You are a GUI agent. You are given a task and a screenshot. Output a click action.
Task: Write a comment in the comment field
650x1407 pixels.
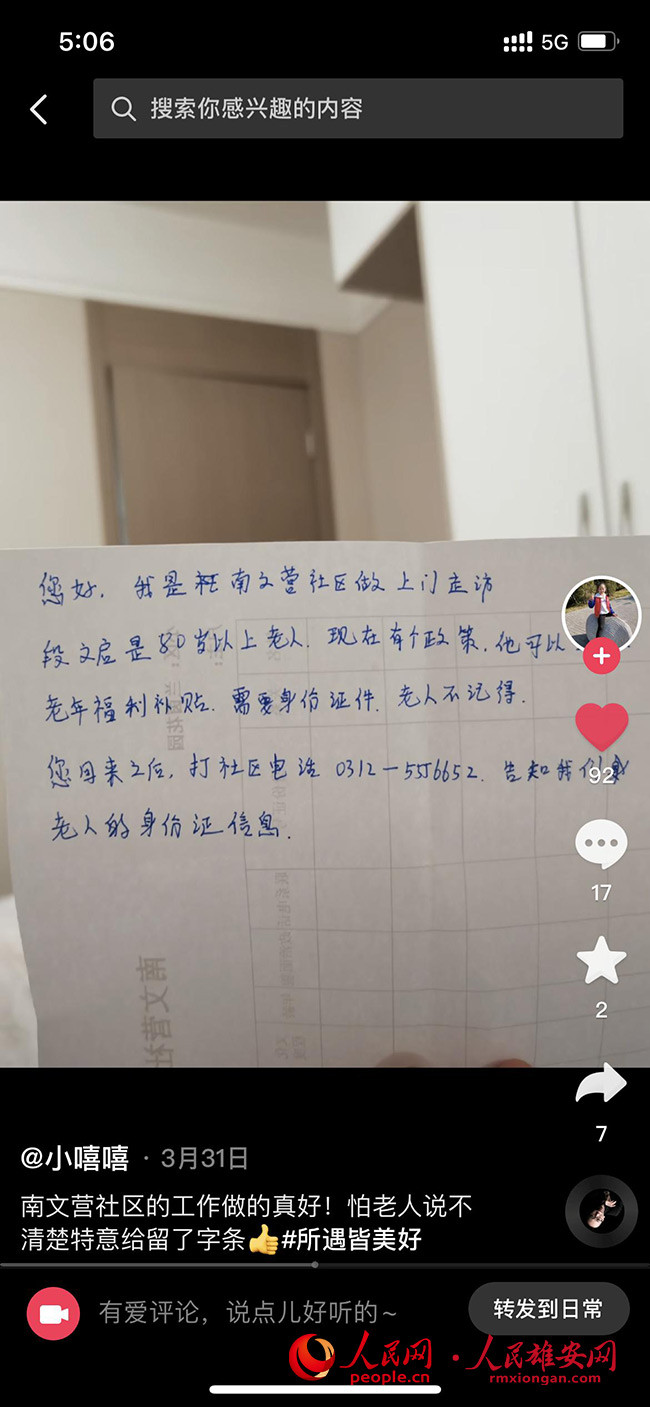pyautogui.click(x=248, y=1312)
